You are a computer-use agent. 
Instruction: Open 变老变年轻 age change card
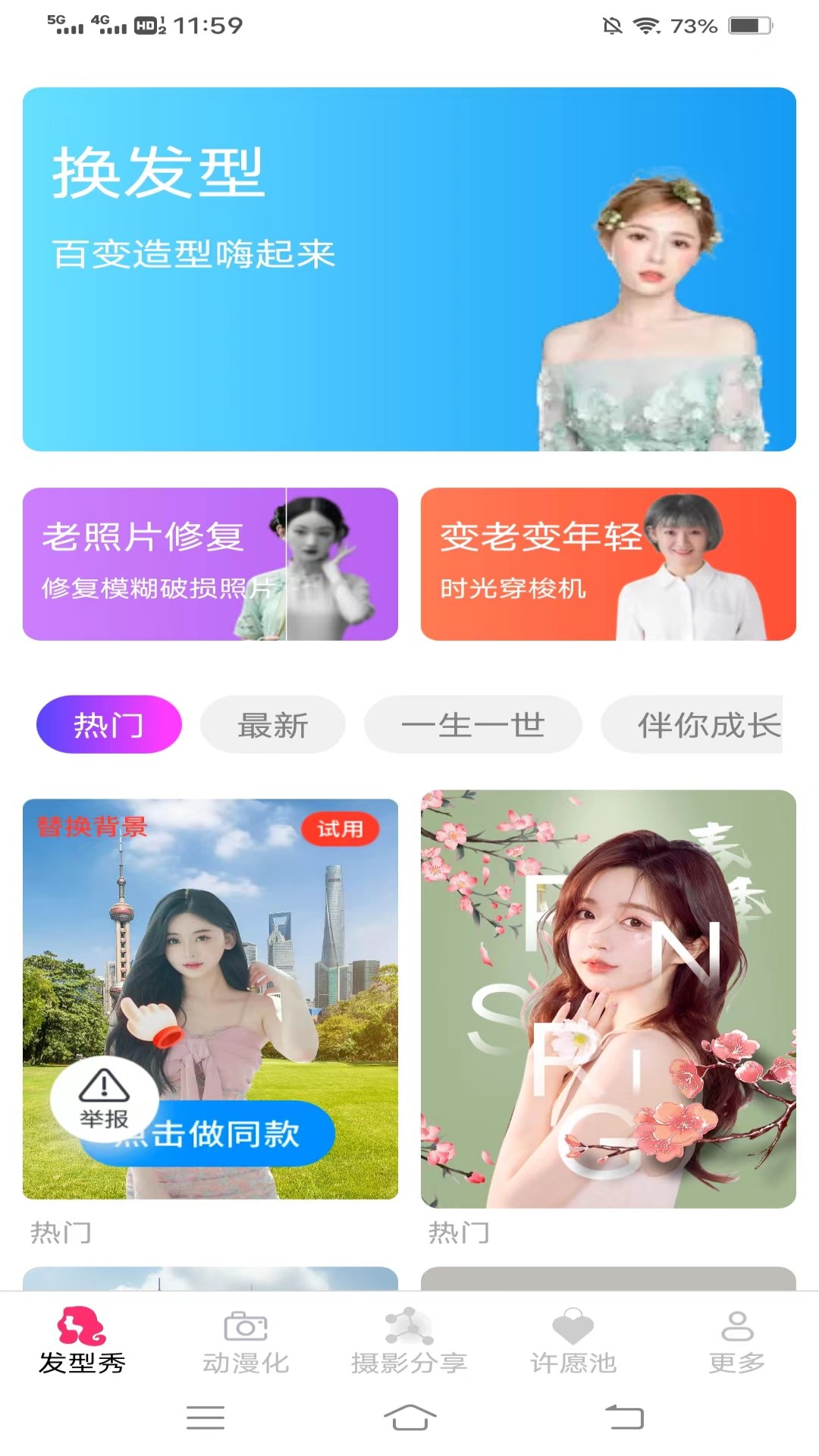point(608,564)
